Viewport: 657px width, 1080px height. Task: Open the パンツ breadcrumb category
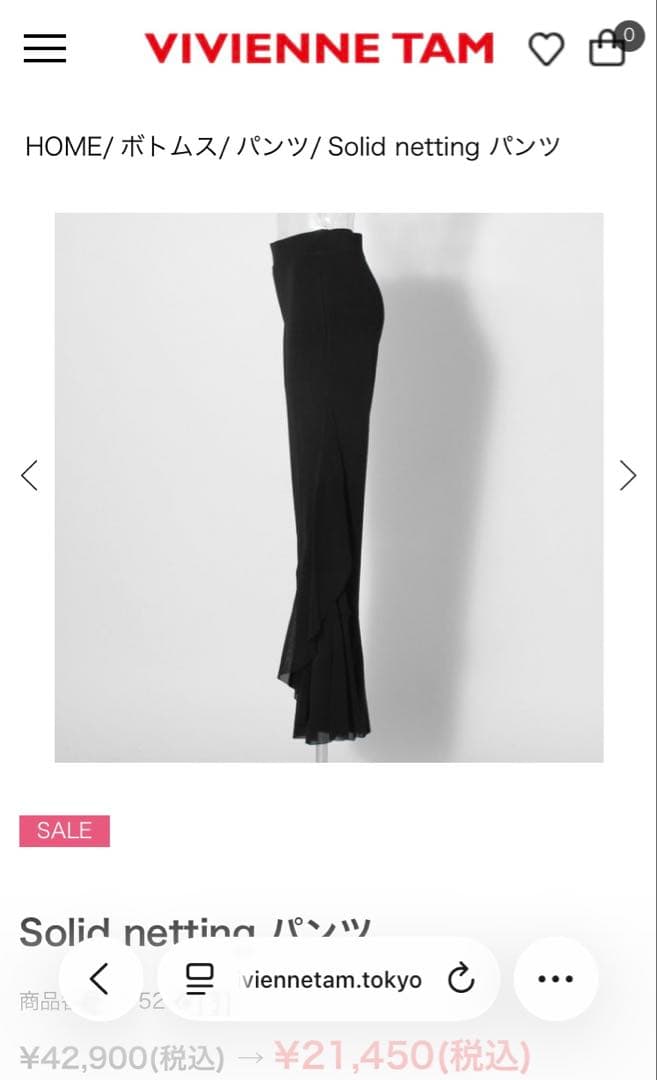(272, 147)
